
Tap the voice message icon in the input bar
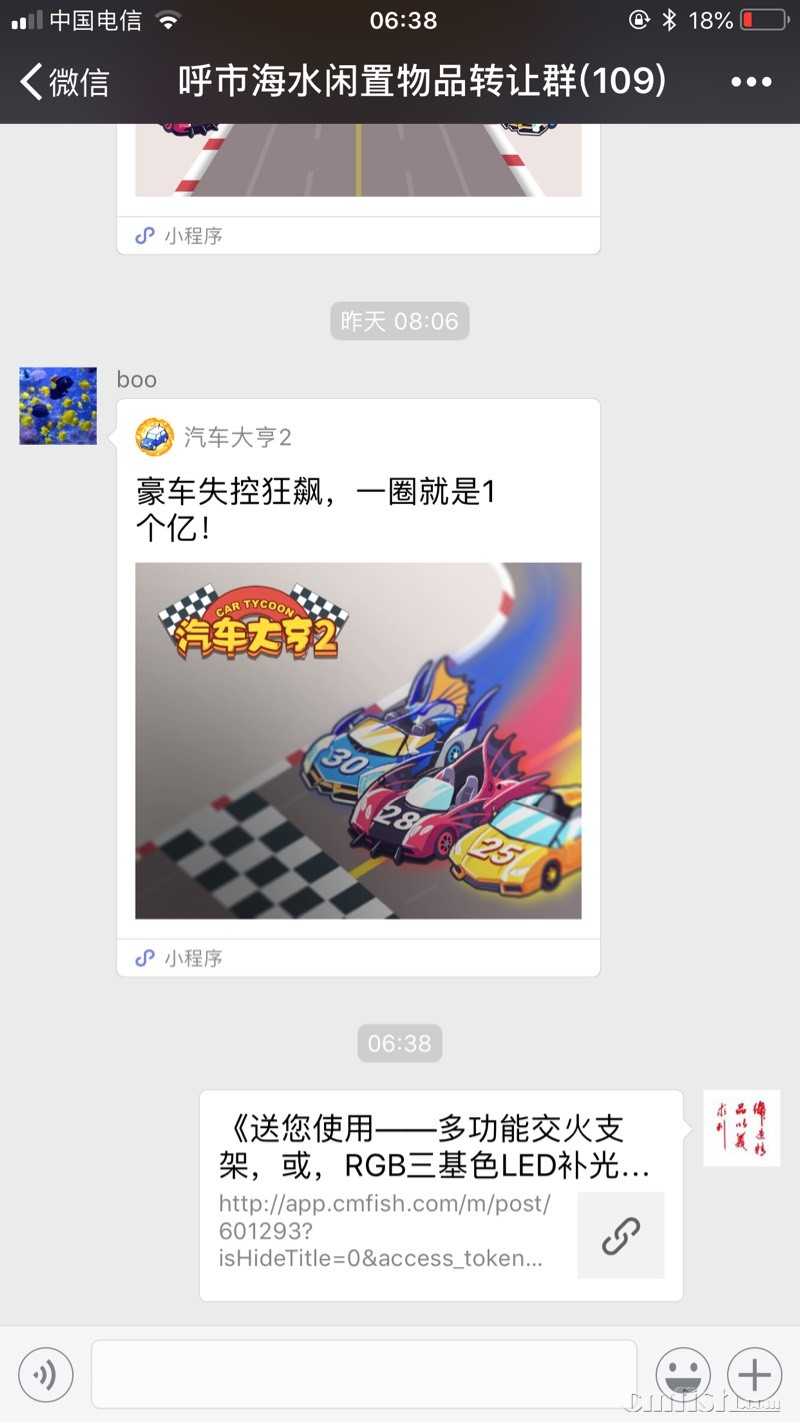pos(45,1373)
